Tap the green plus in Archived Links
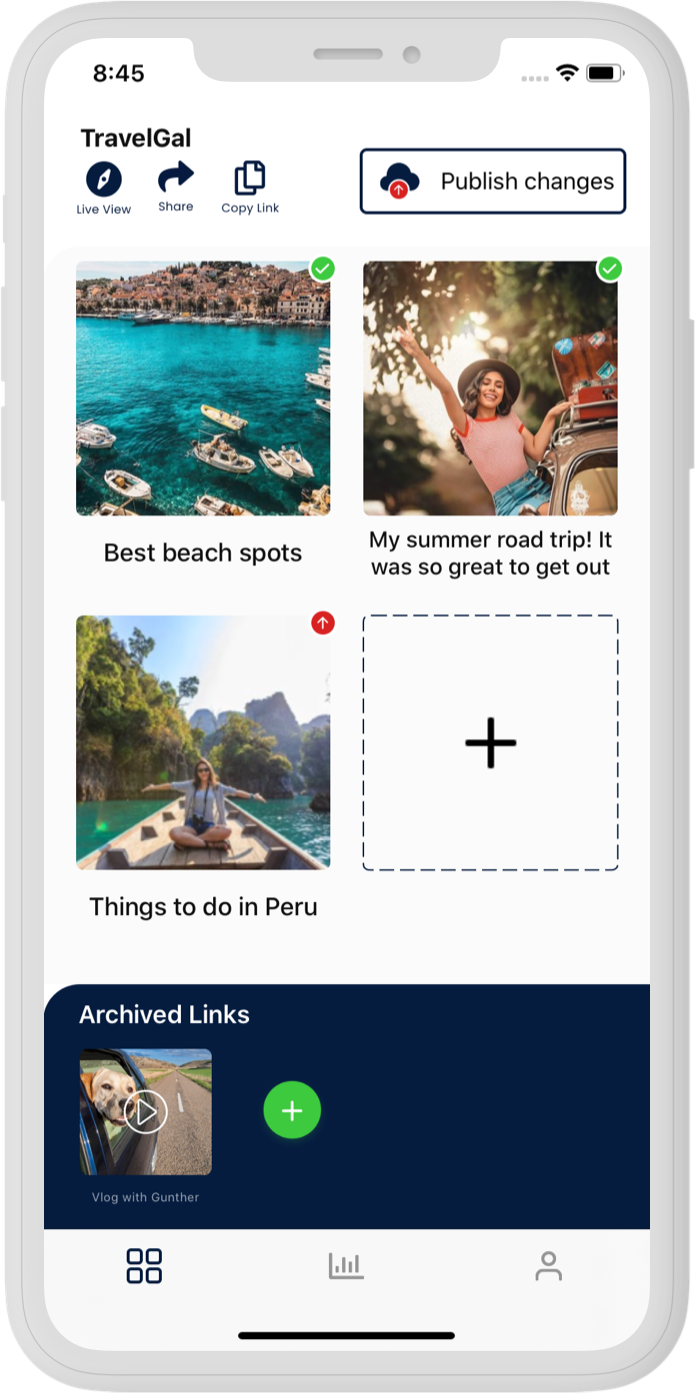This screenshot has width=696, height=1394. (292, 1111)
